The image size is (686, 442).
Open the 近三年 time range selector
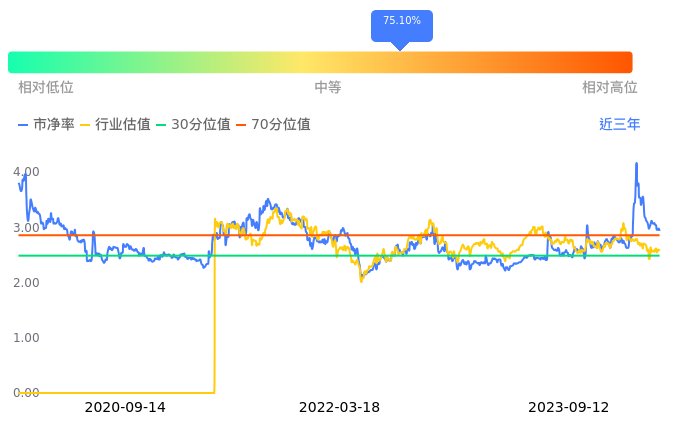(619, 125)
